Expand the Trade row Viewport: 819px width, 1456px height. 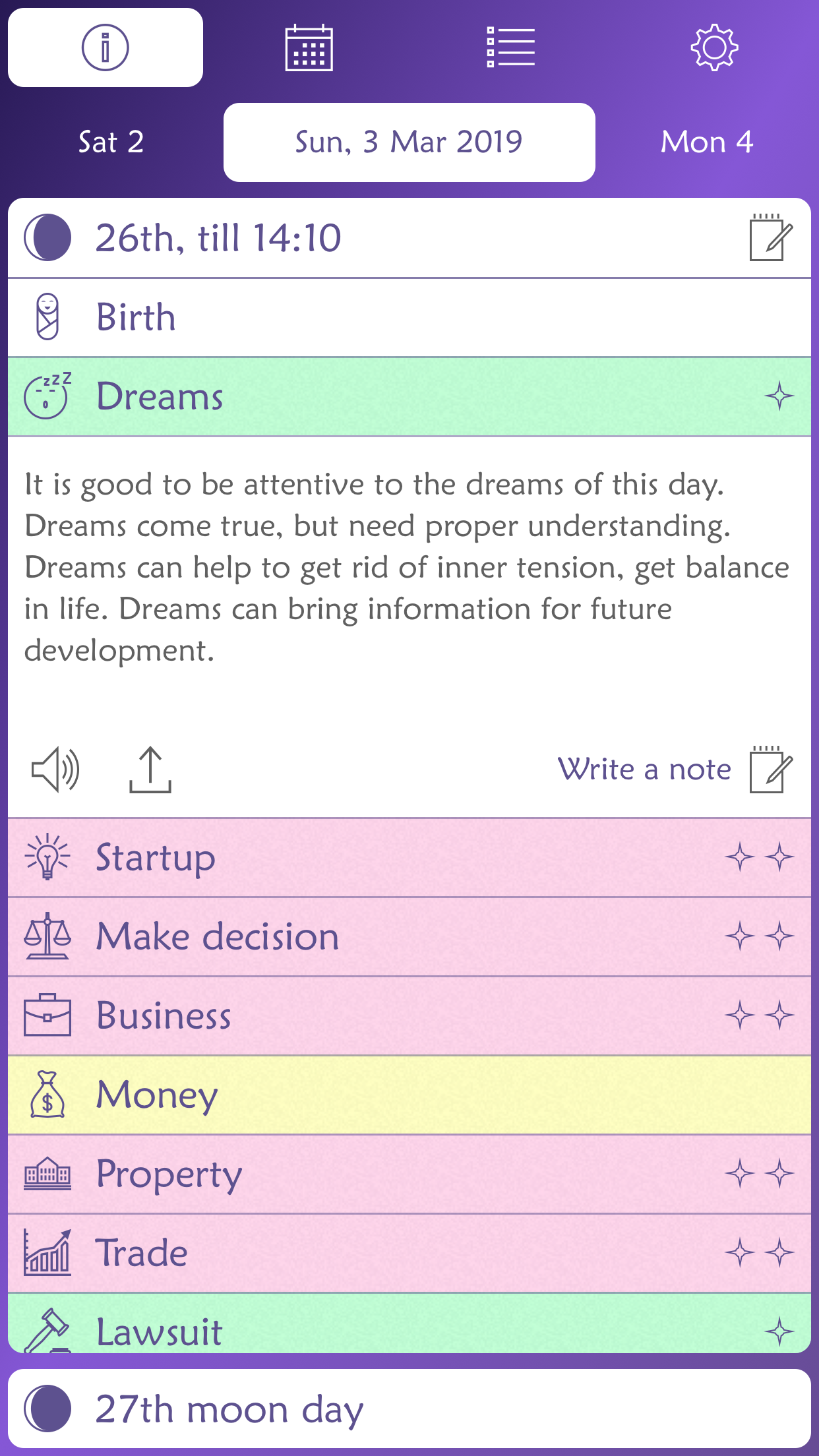[x=409, y=1253]
